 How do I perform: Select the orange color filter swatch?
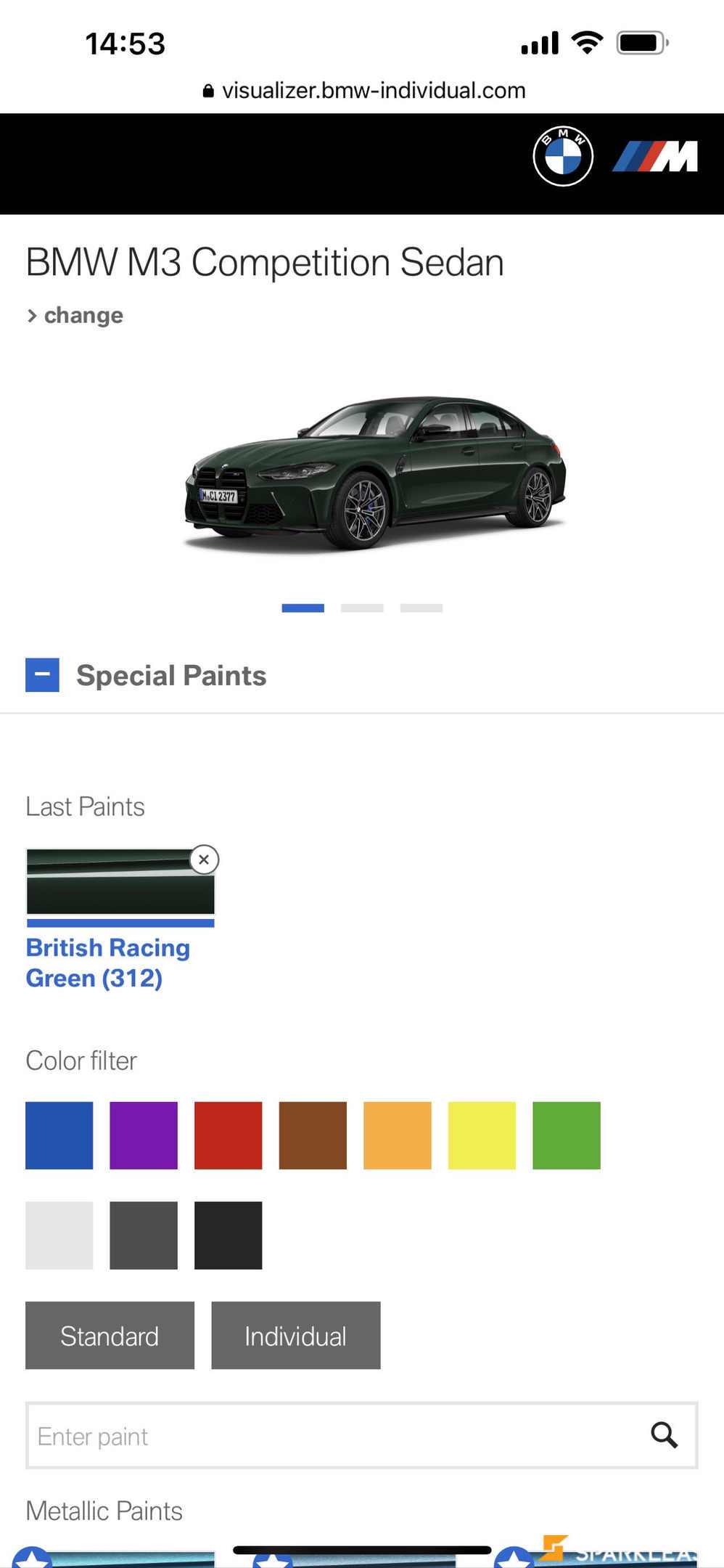397,1135
